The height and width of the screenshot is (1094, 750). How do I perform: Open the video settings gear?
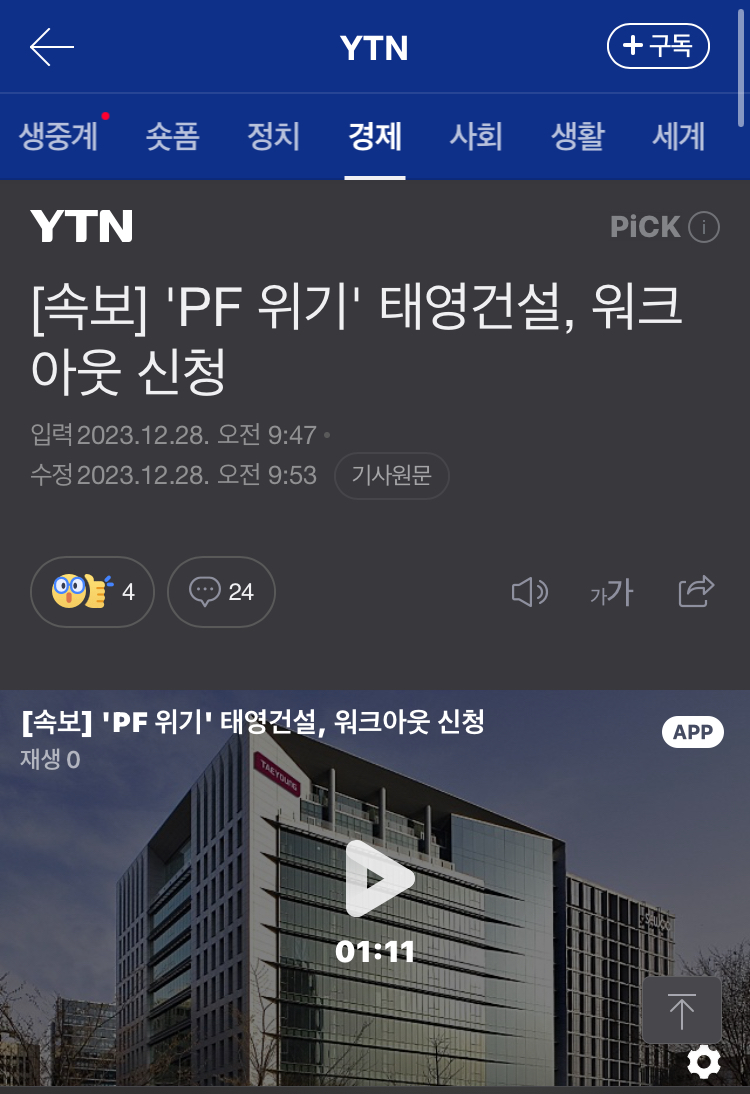[704, 1062]
